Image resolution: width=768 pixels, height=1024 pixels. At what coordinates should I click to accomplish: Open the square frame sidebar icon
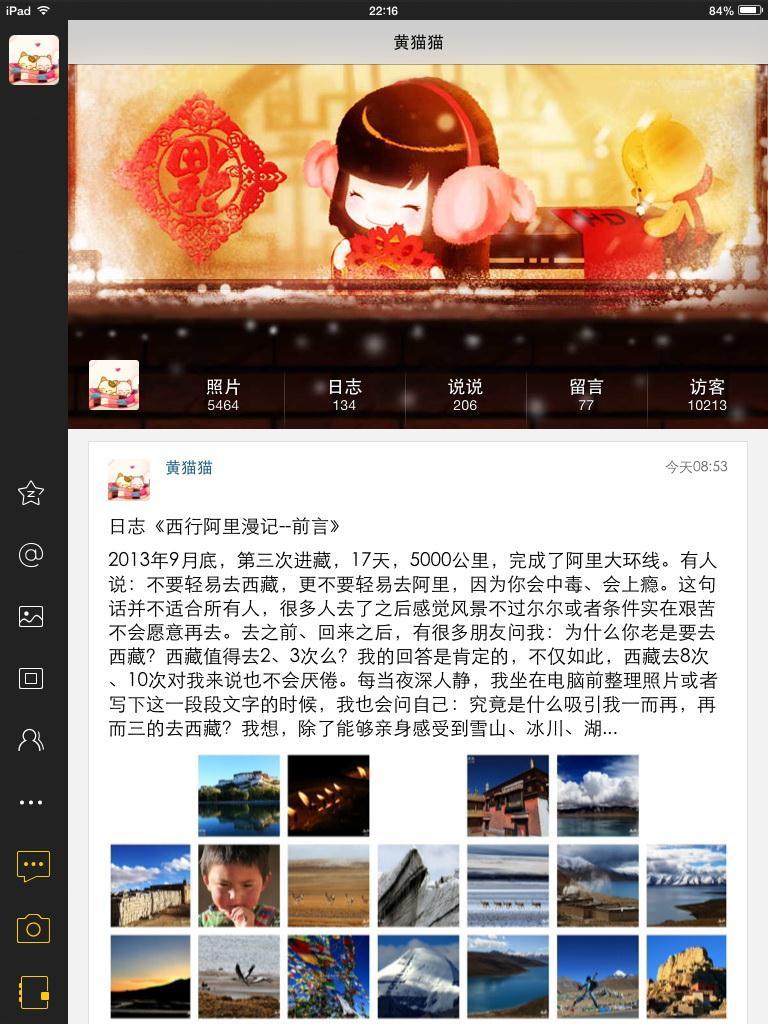point(31,679)
